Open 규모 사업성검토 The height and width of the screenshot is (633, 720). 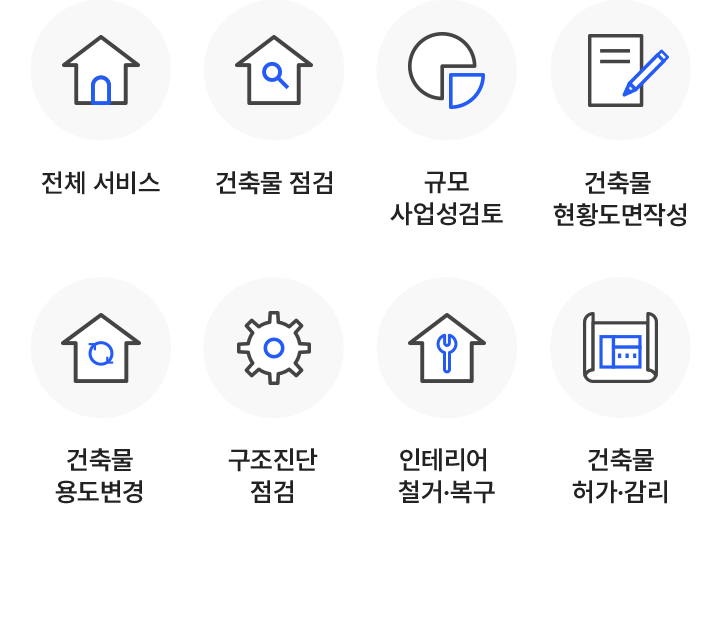point(446,71)
